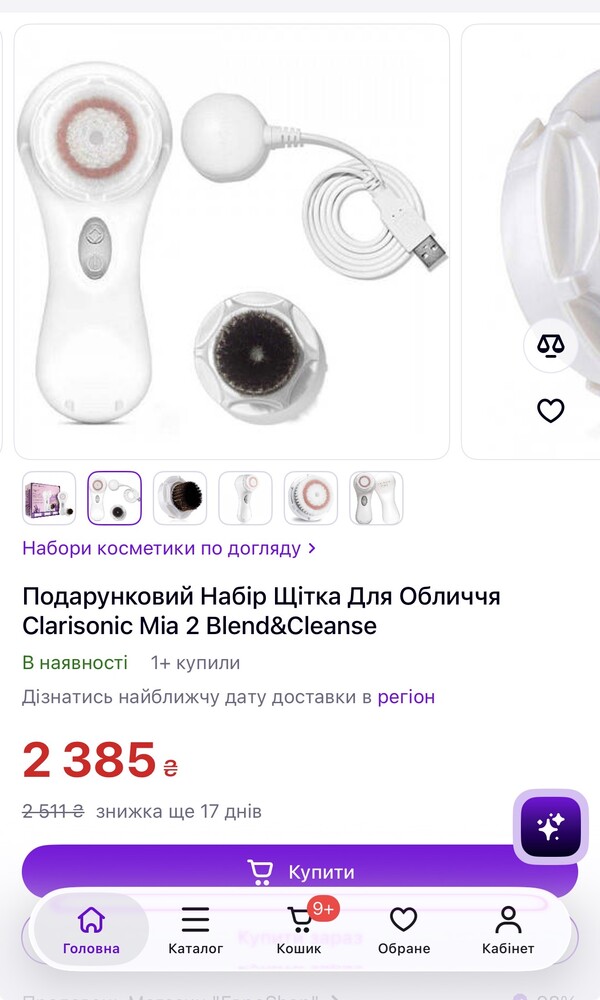This screenshot has width=600, height=1000.
Task: Select the first thumbnail showing the gift box
Action: pos(49,498)
